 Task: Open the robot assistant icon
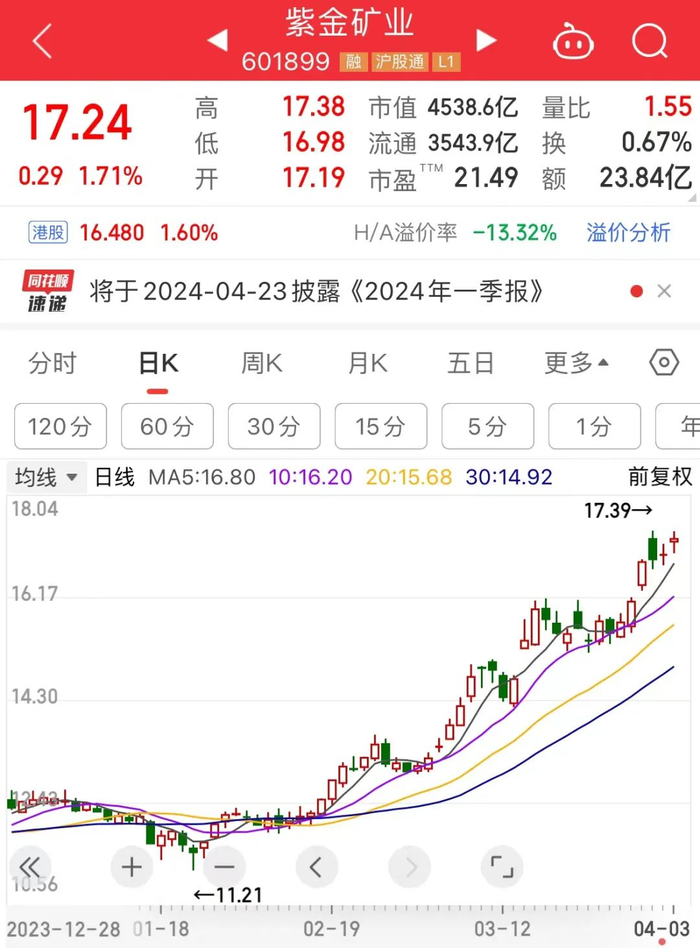(x=573, y=42)
